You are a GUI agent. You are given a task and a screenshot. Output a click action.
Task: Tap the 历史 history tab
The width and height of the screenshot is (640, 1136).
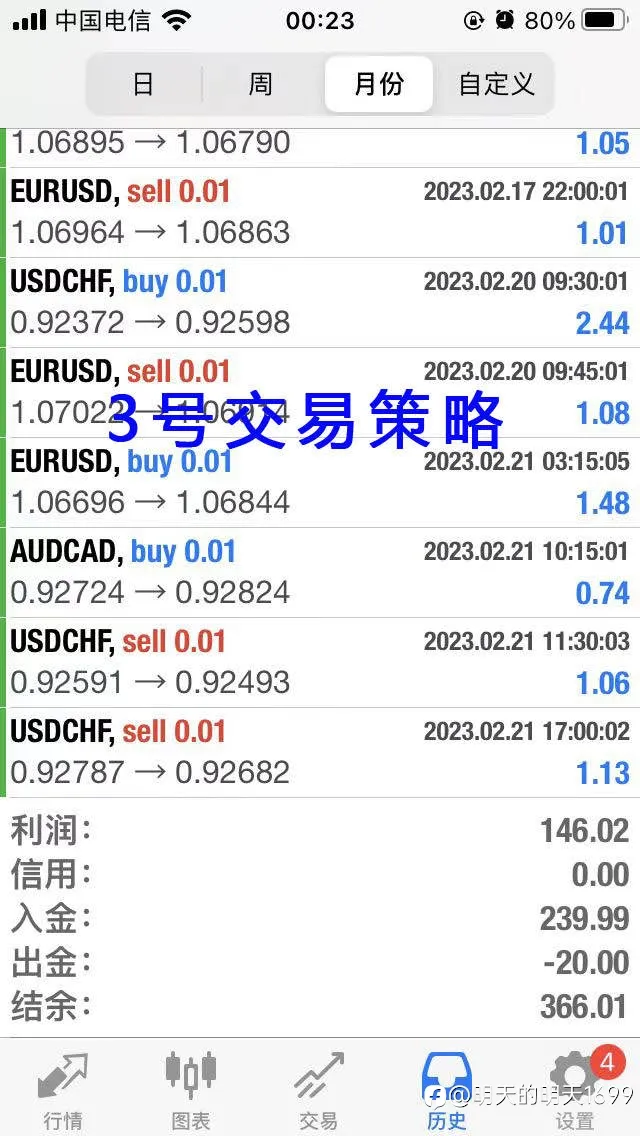[x=447, y=1089]
